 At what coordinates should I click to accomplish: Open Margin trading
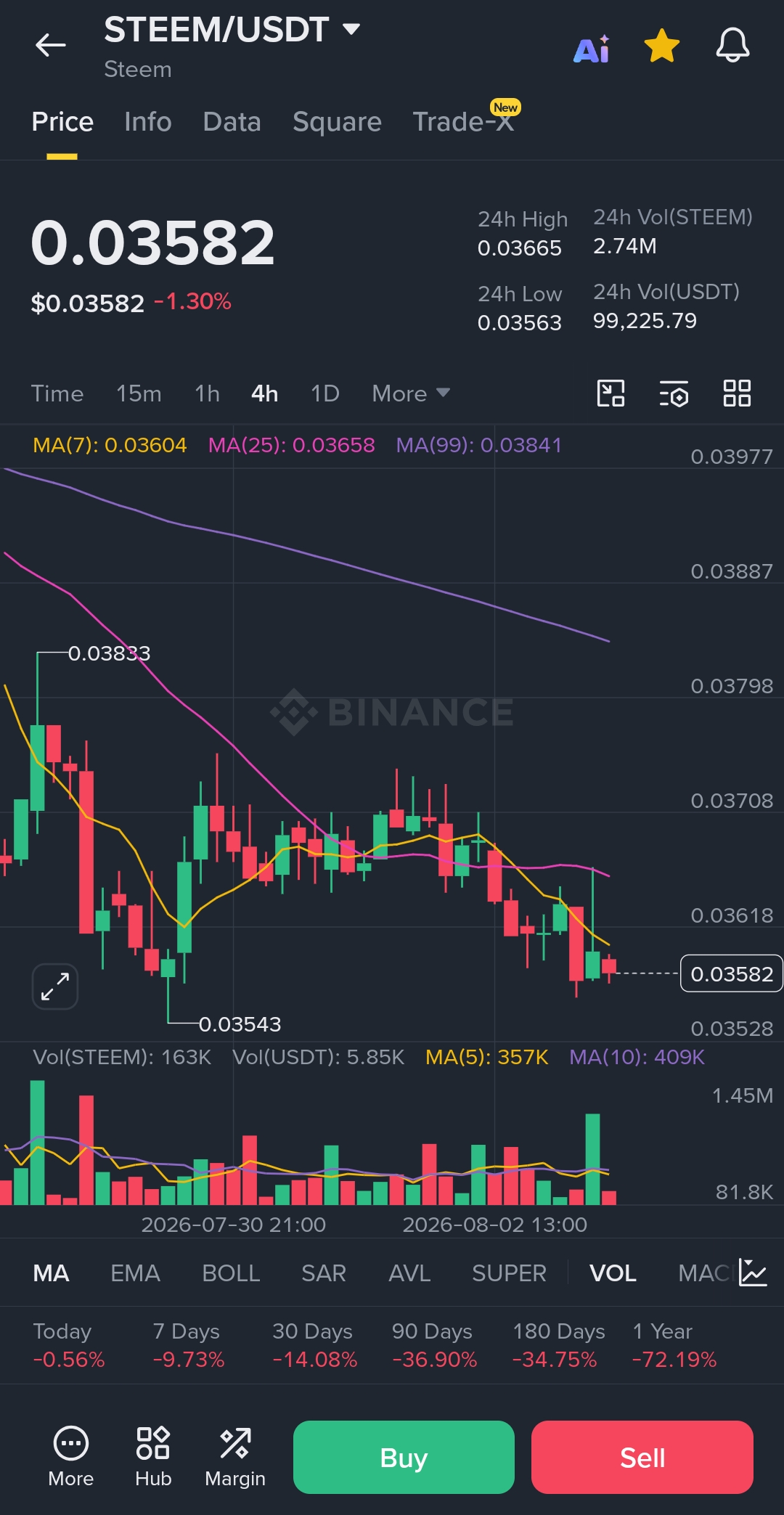235,1457
